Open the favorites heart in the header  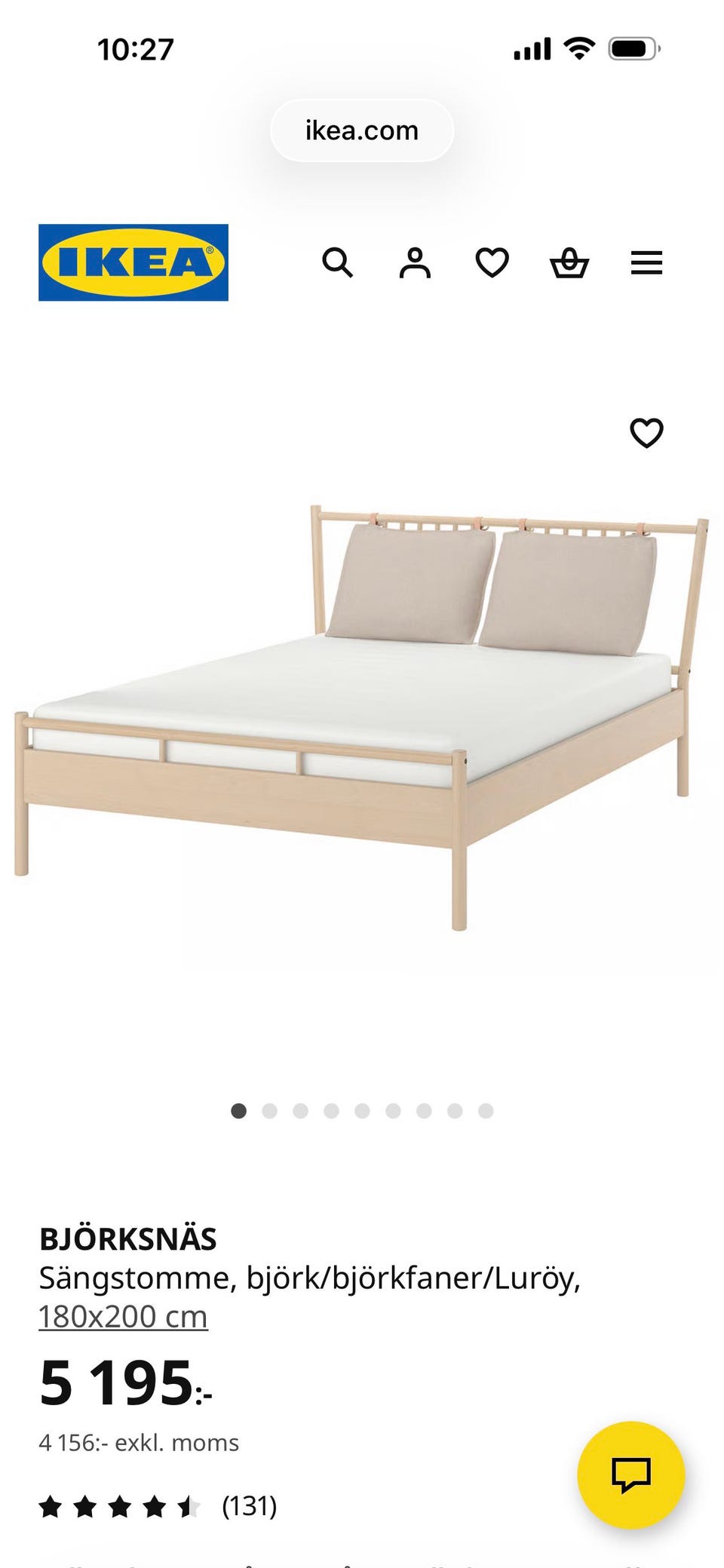click(x=492, y=263)
